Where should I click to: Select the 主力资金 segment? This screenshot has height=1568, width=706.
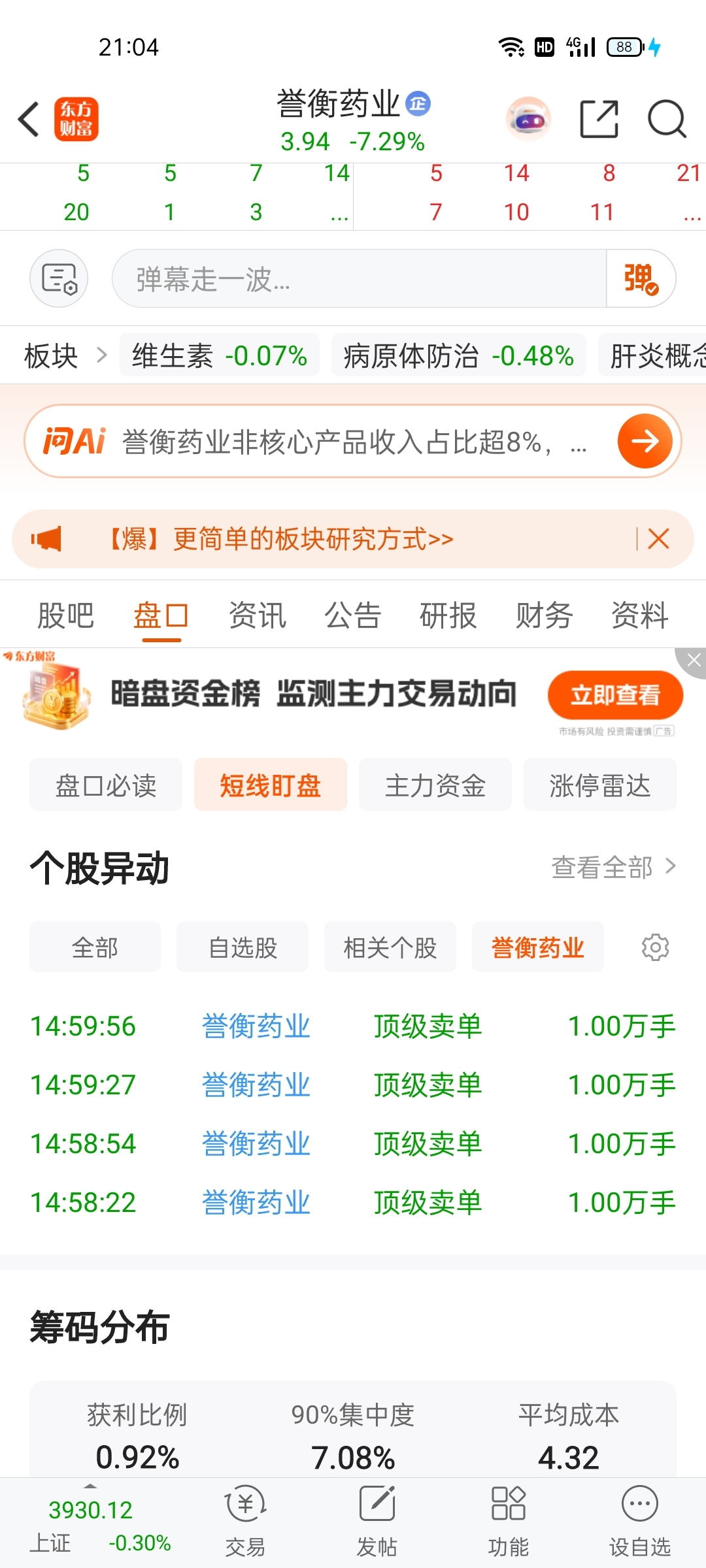pos(435,785)
